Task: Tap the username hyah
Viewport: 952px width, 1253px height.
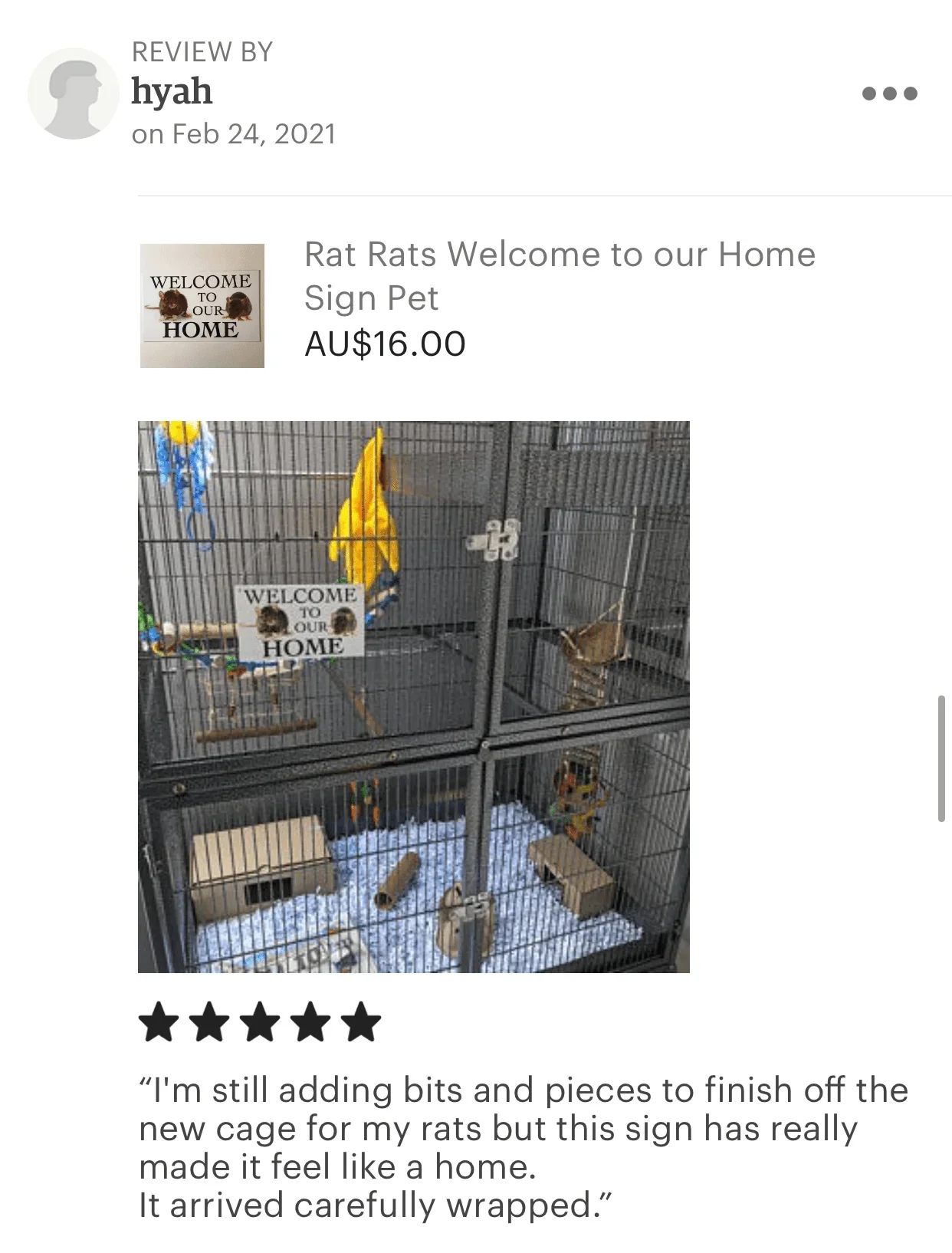Action: pyautogui.click(x=172, y=91)
